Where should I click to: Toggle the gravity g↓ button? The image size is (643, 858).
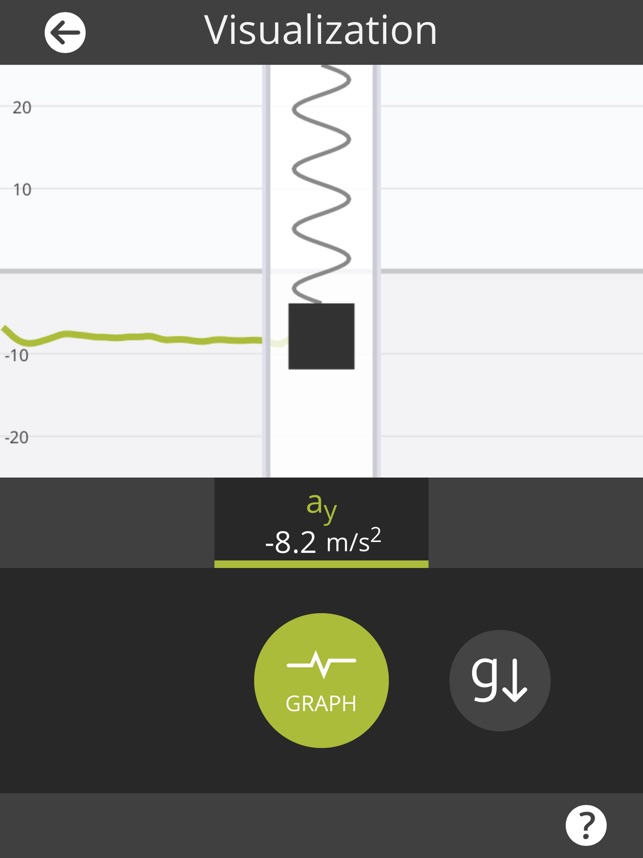tap(500, 680)
